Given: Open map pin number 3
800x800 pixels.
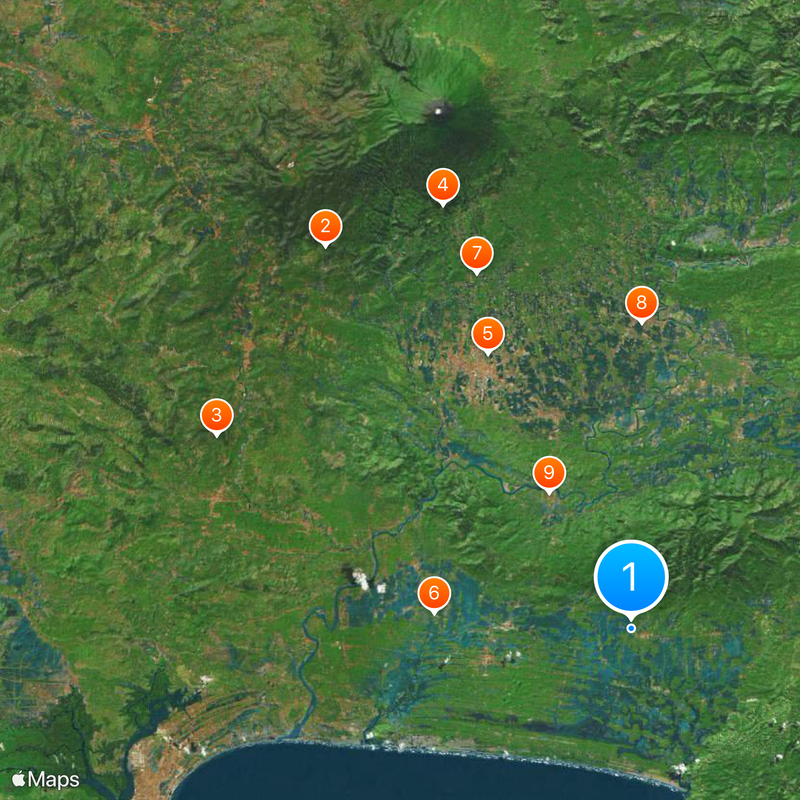Looking at the screenshot, I should point(217,415).
